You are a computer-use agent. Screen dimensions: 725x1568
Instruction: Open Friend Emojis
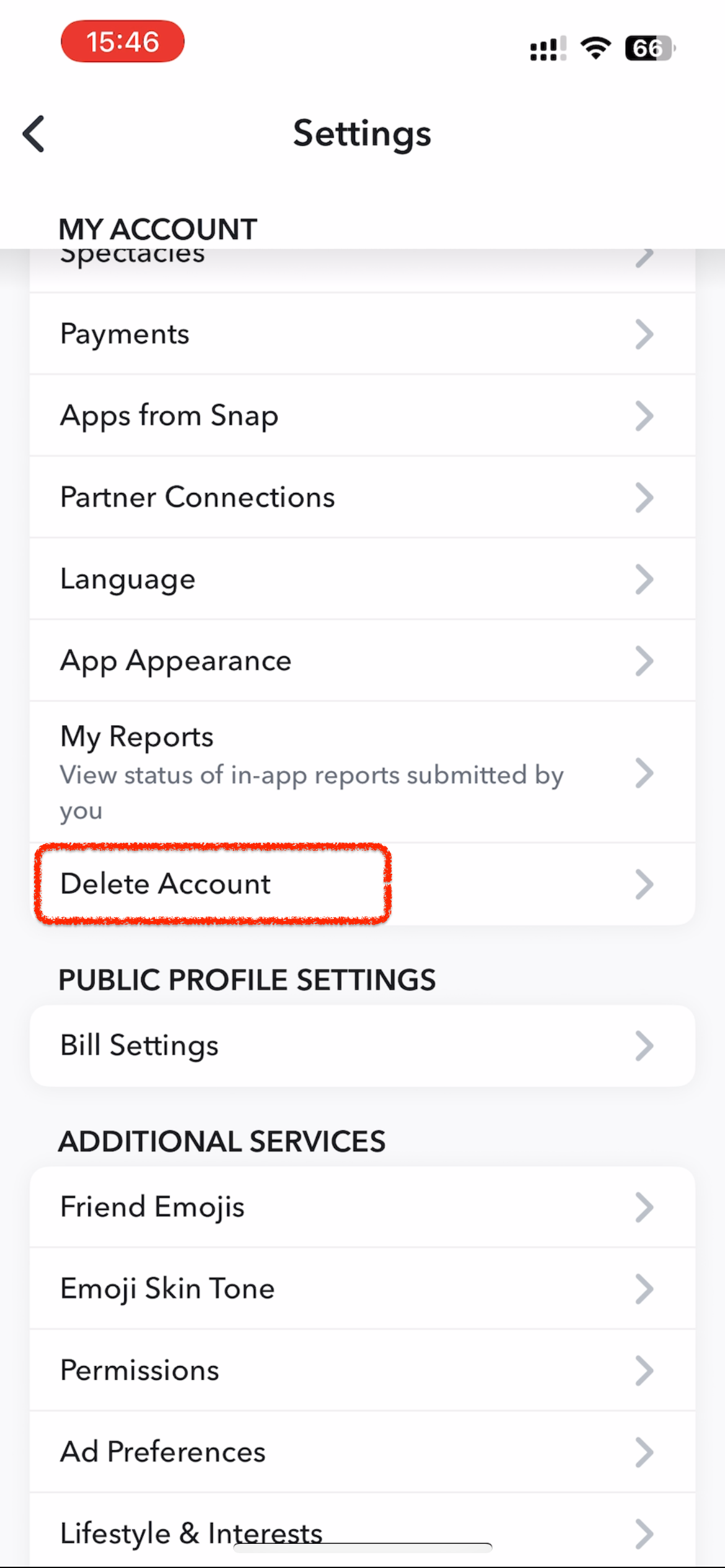click(362, 1207)
